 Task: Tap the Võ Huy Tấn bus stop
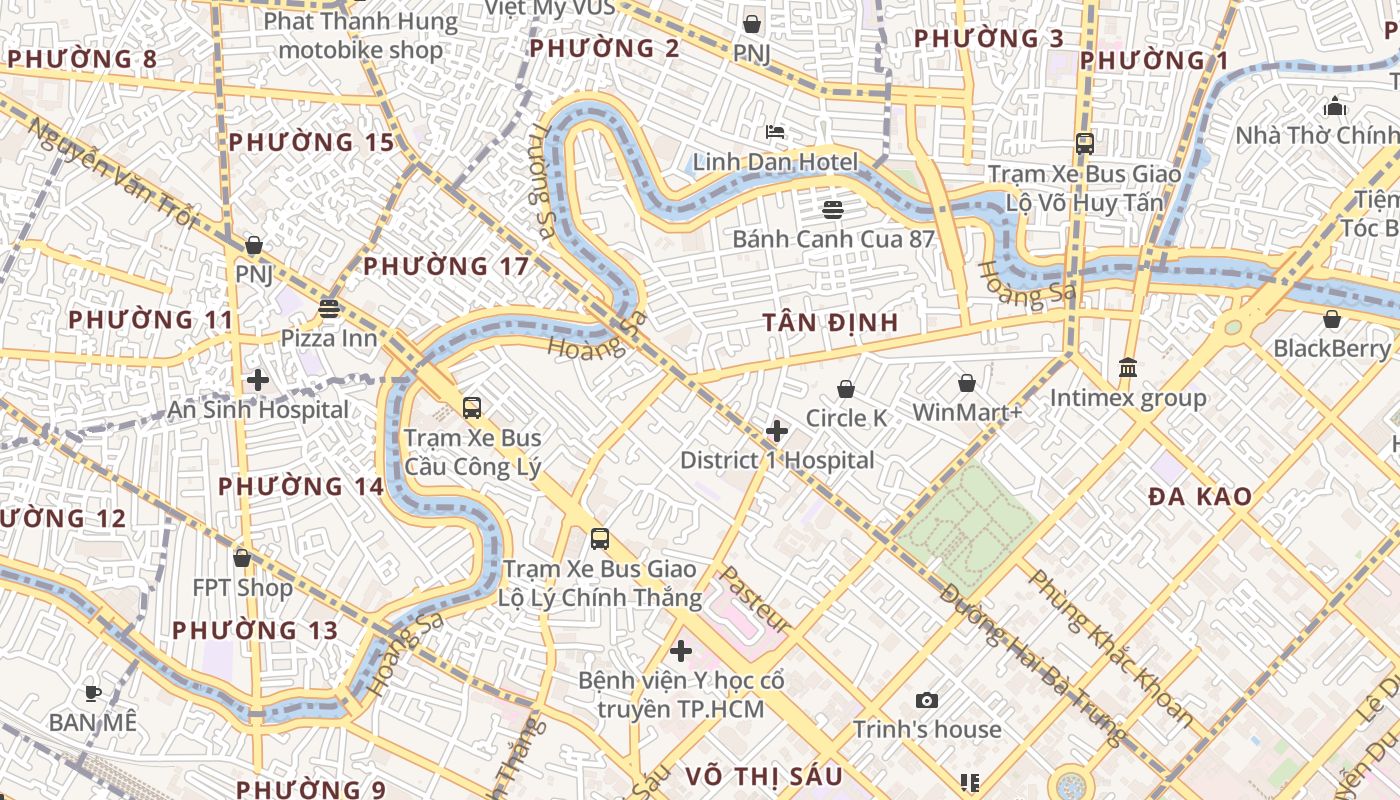click(1085, 144)
